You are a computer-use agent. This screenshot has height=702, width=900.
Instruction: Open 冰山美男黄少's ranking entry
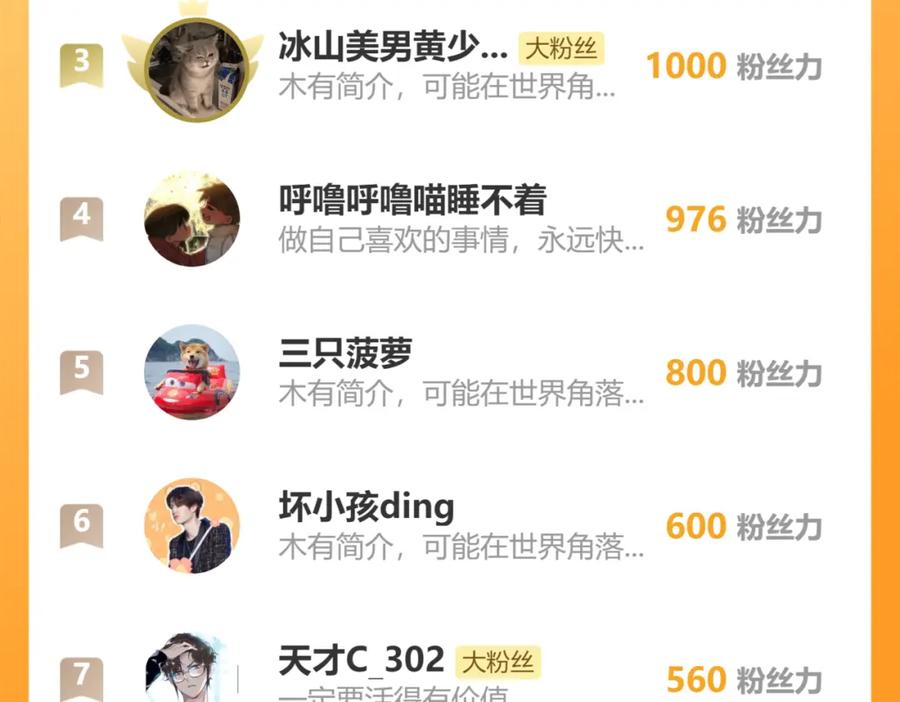point(449,66)
